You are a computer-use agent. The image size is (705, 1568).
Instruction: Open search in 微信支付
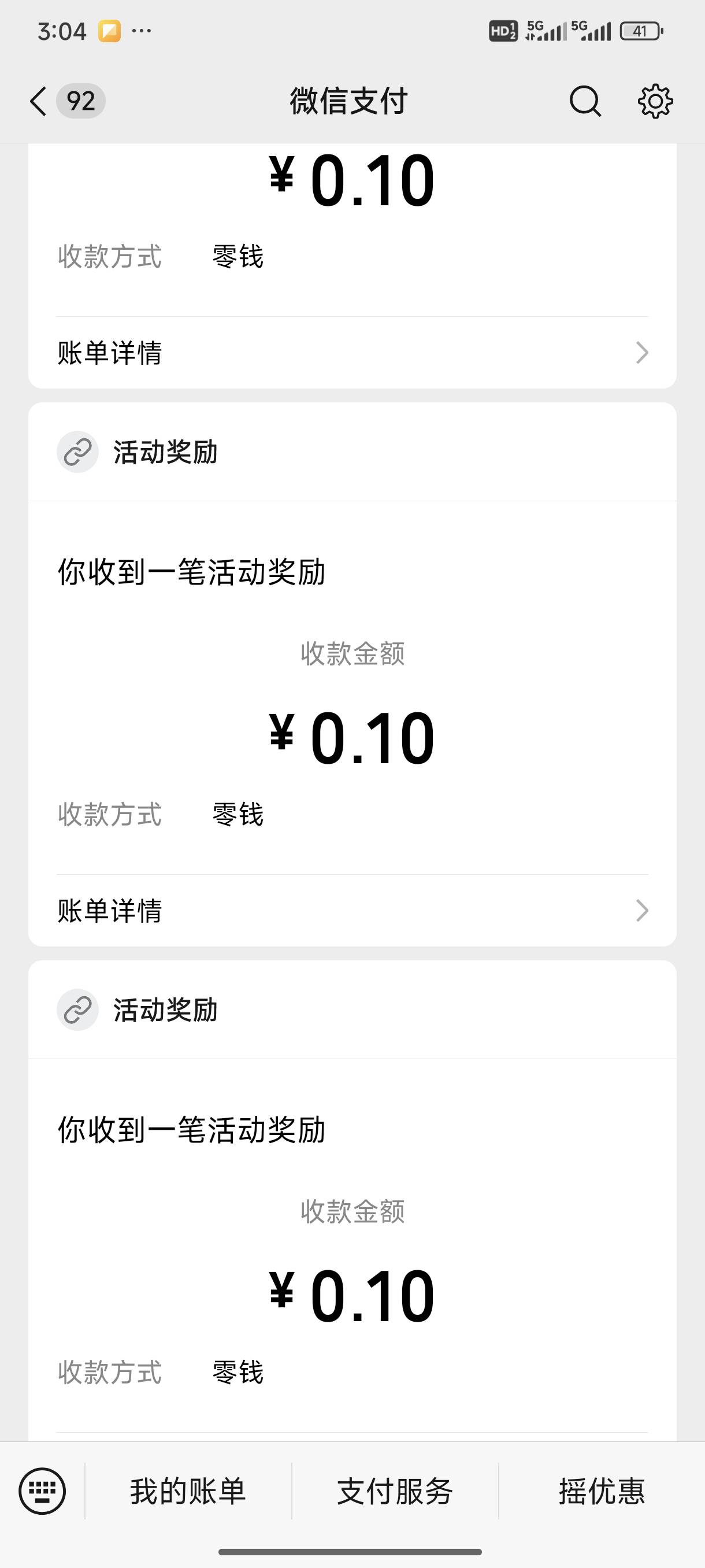pyautogui.click(x=585, y=101)
